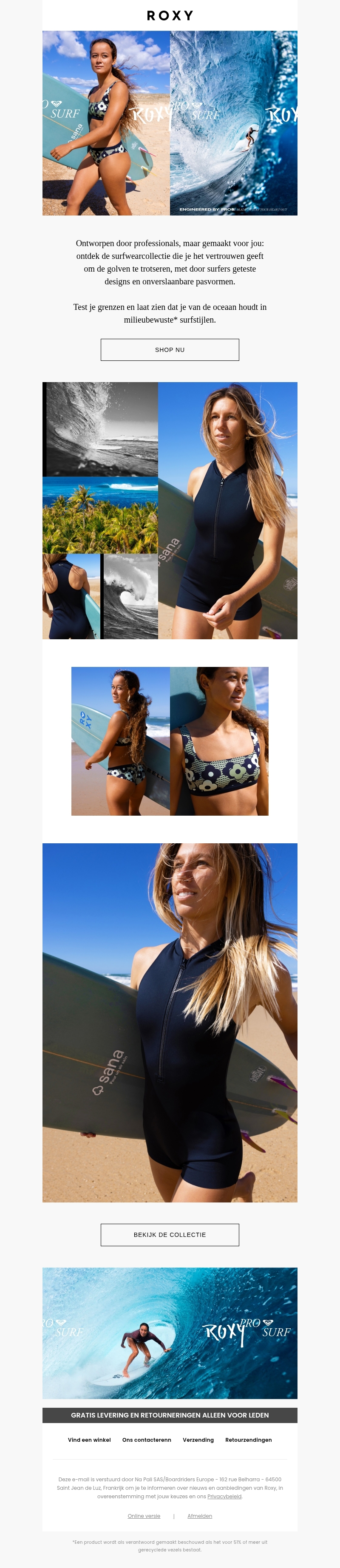Open the Vind een winkel link
The height and width of the screenshot is (1568, 340).
pos(89,1440)
